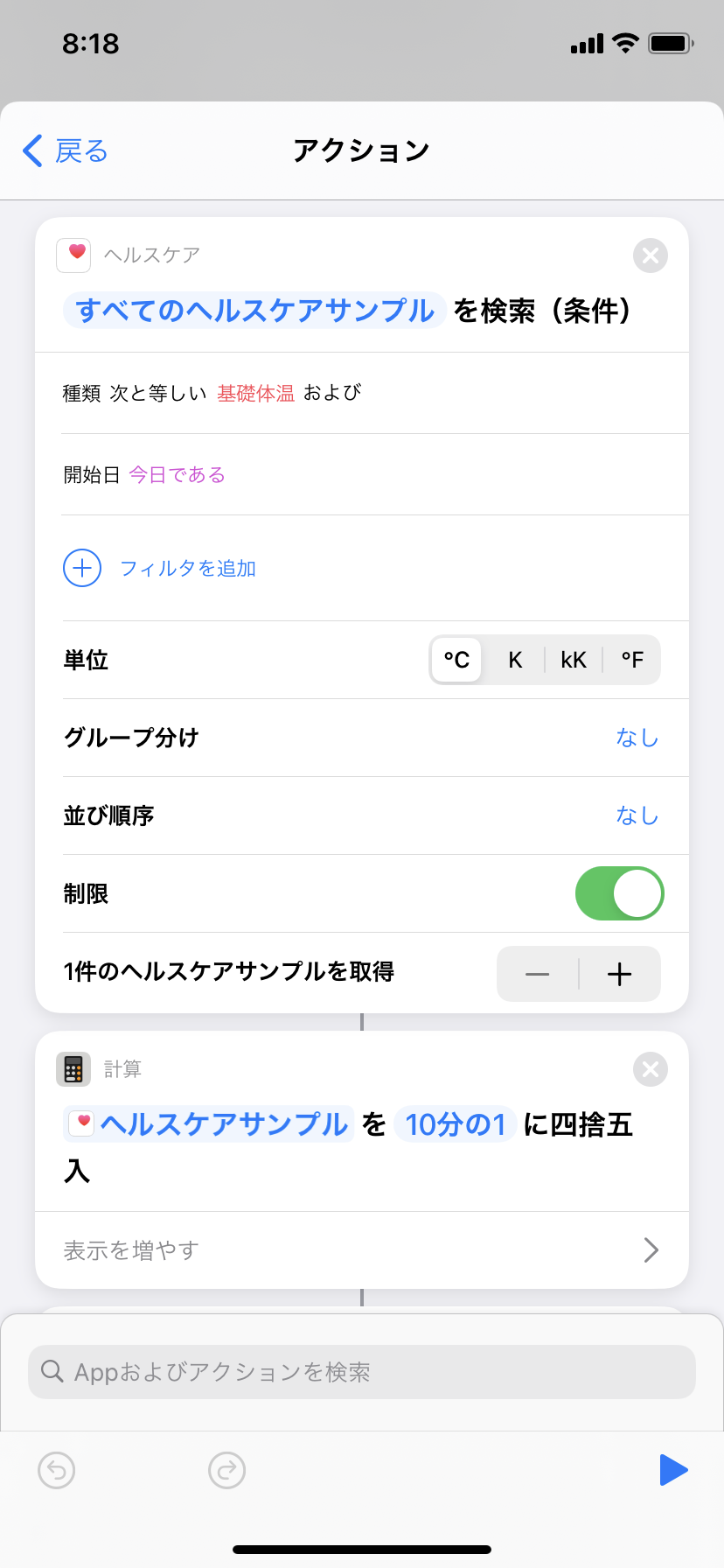This screenshot has width=724, height=1568.
Task: Turn off the 制限 switch
Action: (619, 893)
